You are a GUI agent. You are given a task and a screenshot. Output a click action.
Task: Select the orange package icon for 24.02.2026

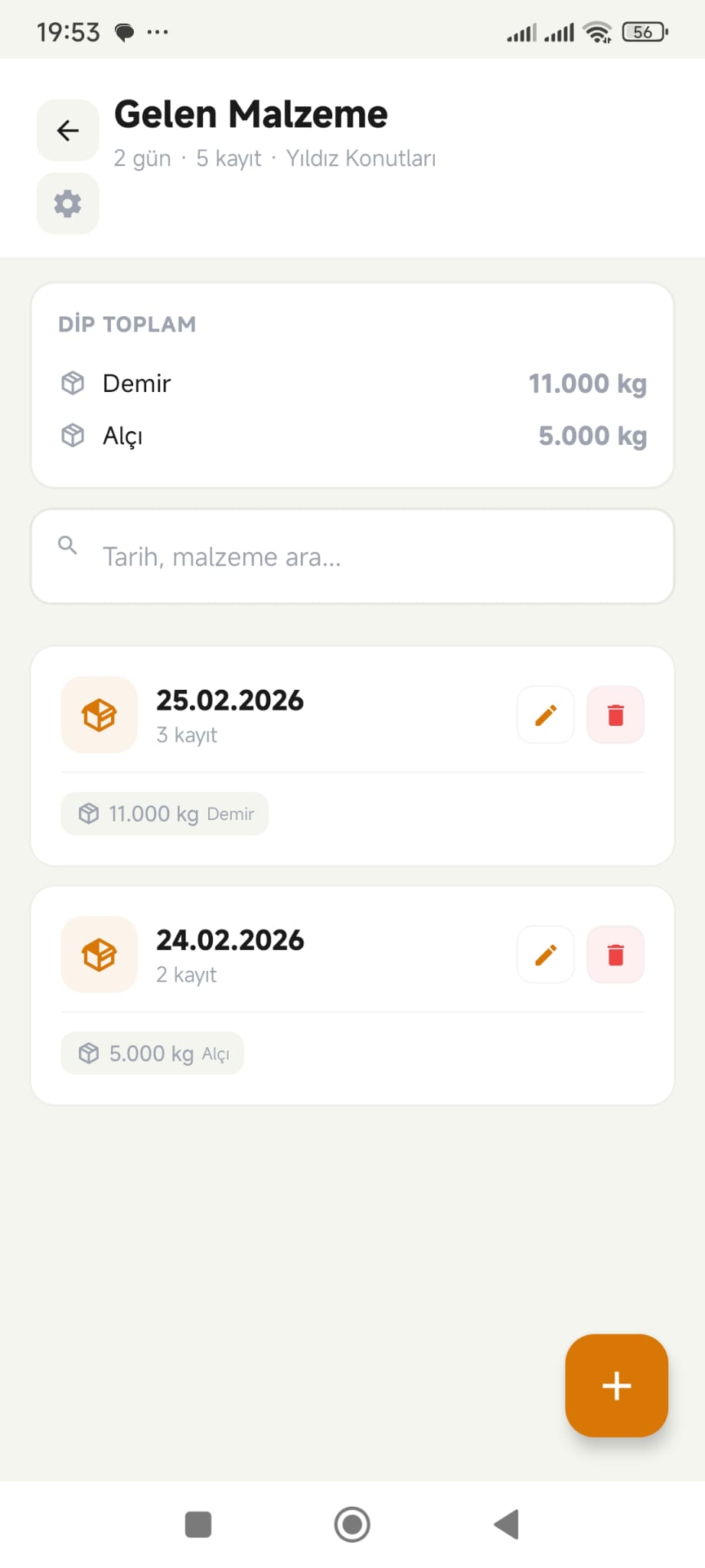pos(99,954)
